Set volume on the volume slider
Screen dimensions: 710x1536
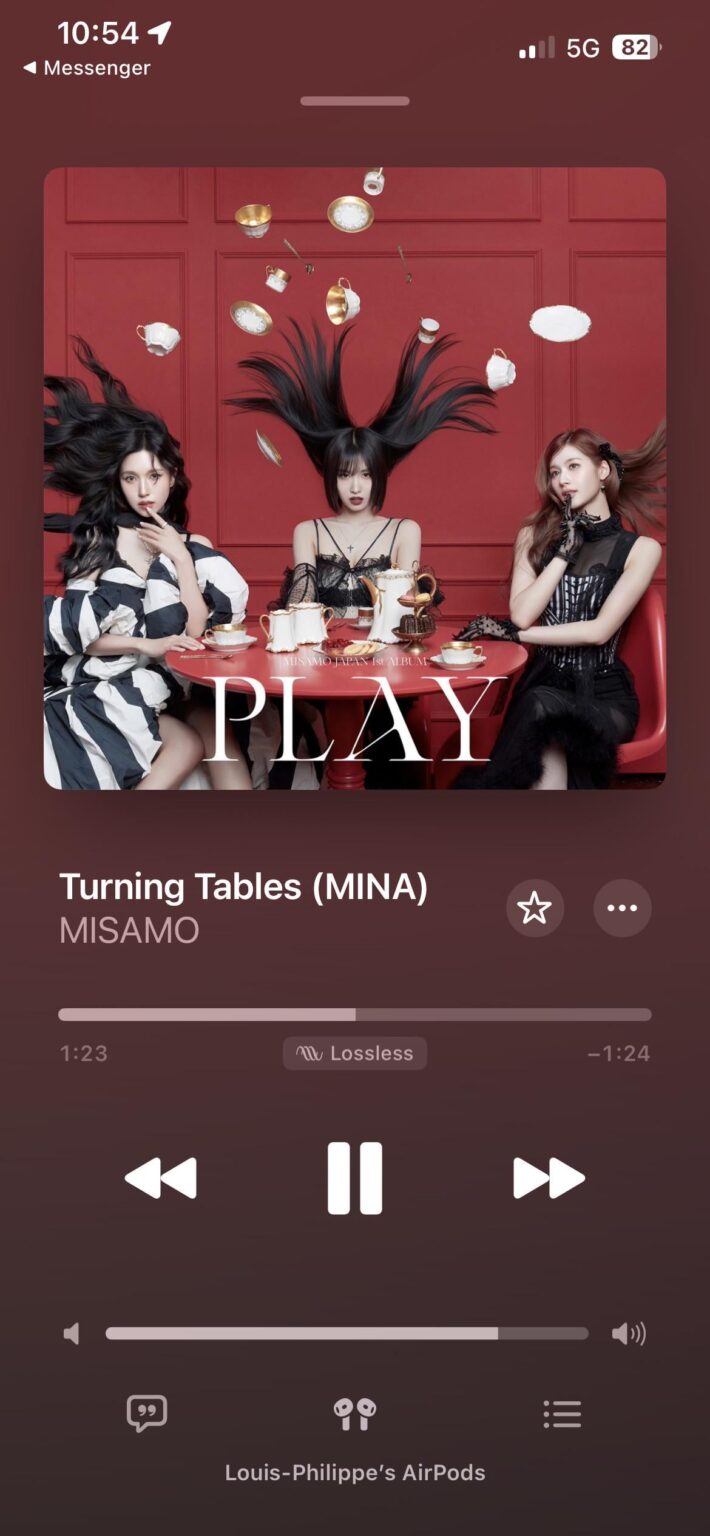pyautogui.click(x=346, y=1333)
